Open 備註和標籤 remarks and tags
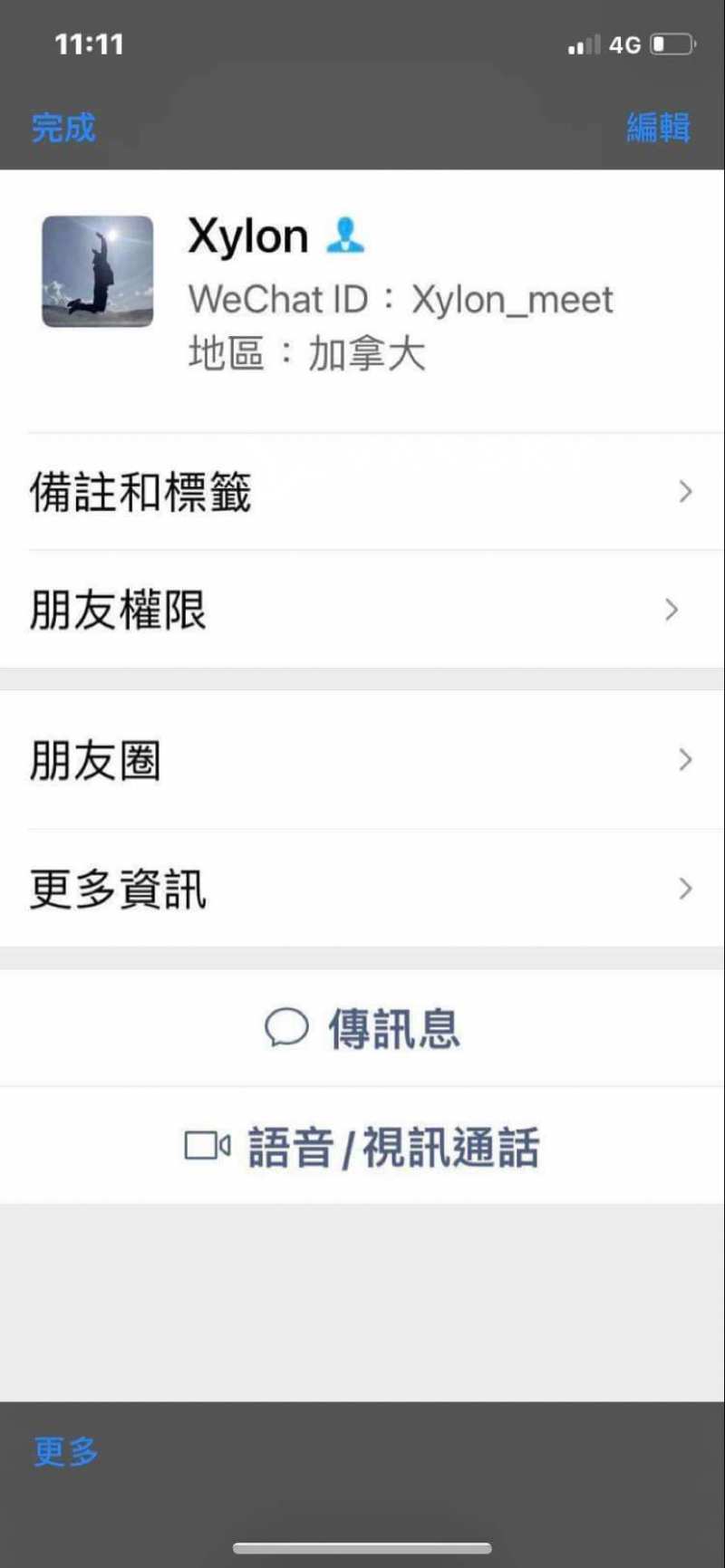725x1568 pixels. click(x=362, y=491)
